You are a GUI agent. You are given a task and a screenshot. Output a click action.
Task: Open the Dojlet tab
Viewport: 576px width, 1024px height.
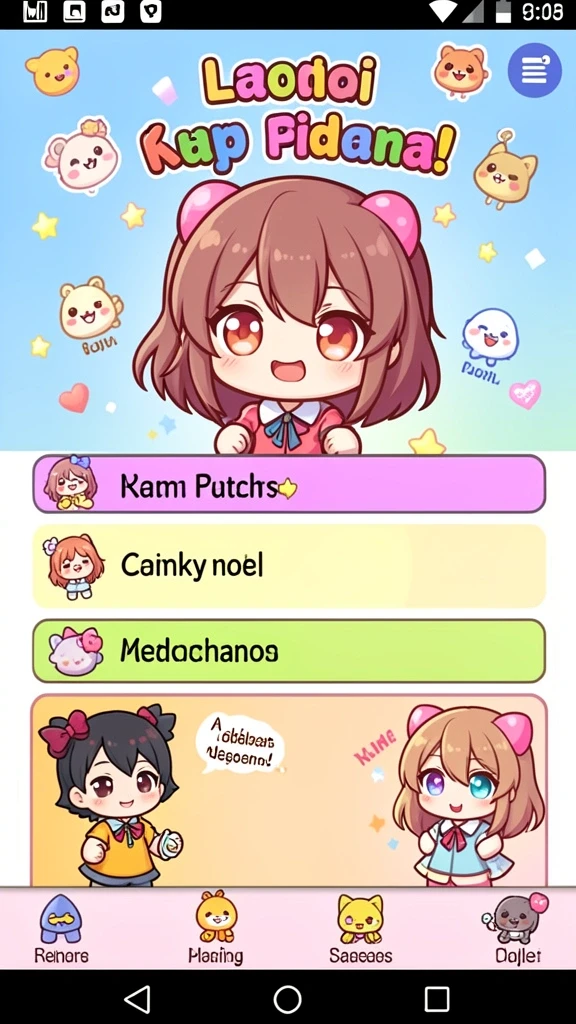pyautogui.click(x=517, y=929)
